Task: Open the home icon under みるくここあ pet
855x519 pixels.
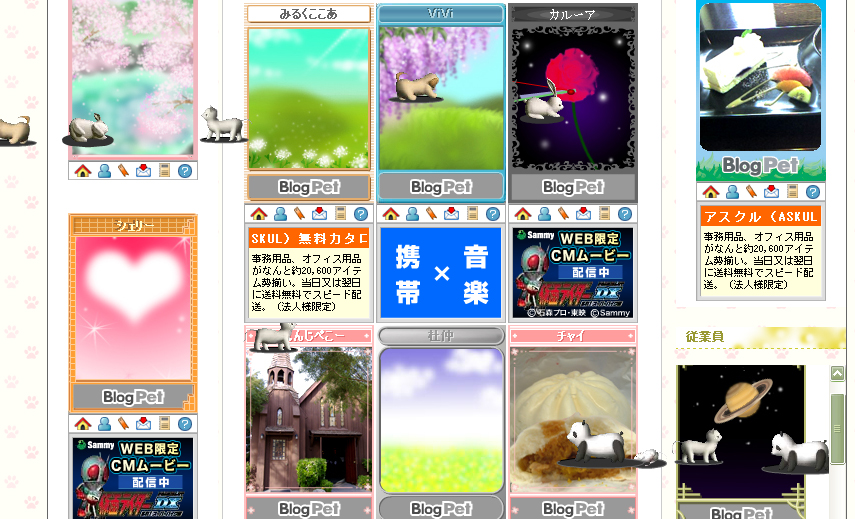Action: coord(259,214)
